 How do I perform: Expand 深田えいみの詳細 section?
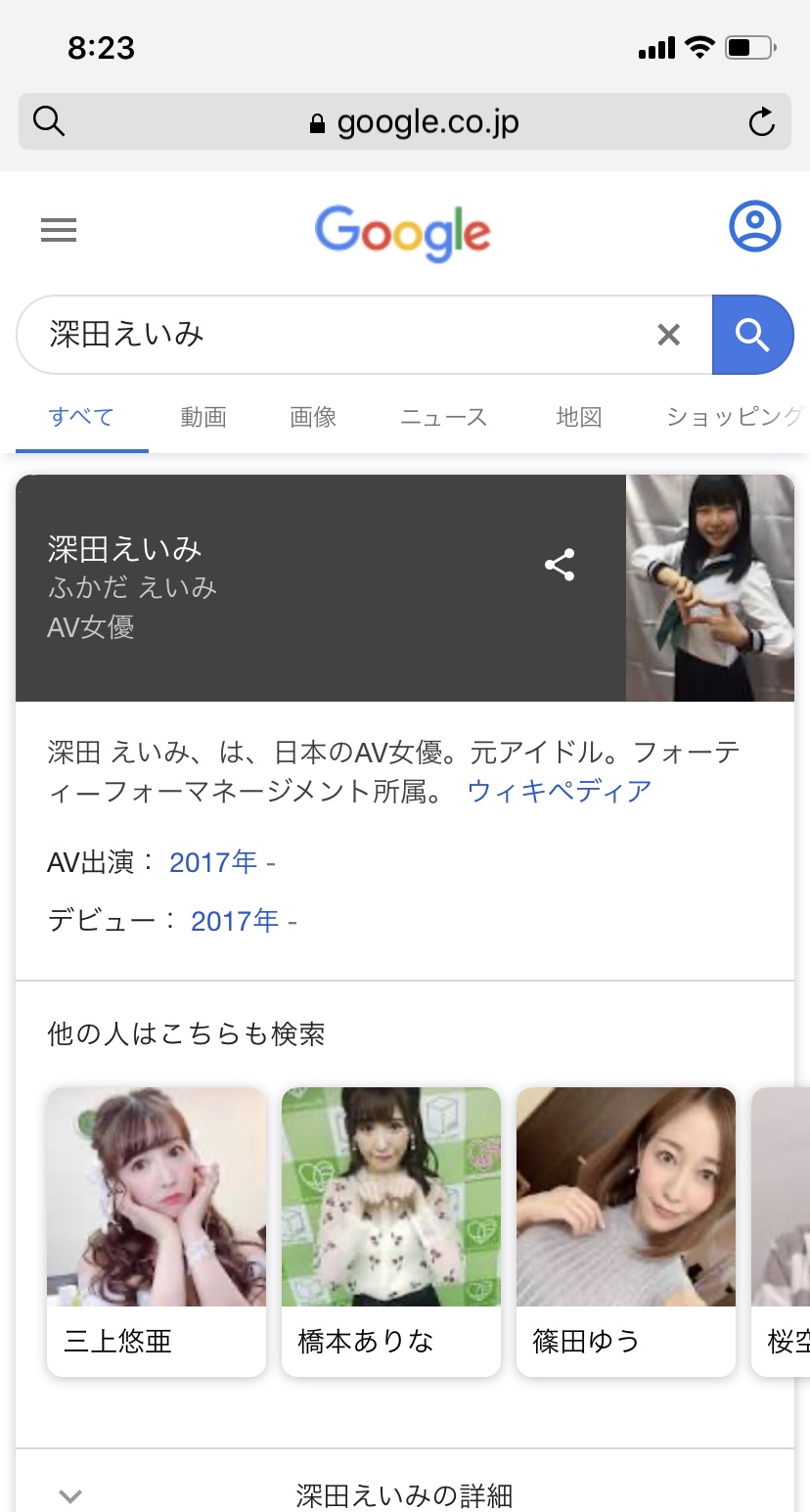pos(404,1494)
